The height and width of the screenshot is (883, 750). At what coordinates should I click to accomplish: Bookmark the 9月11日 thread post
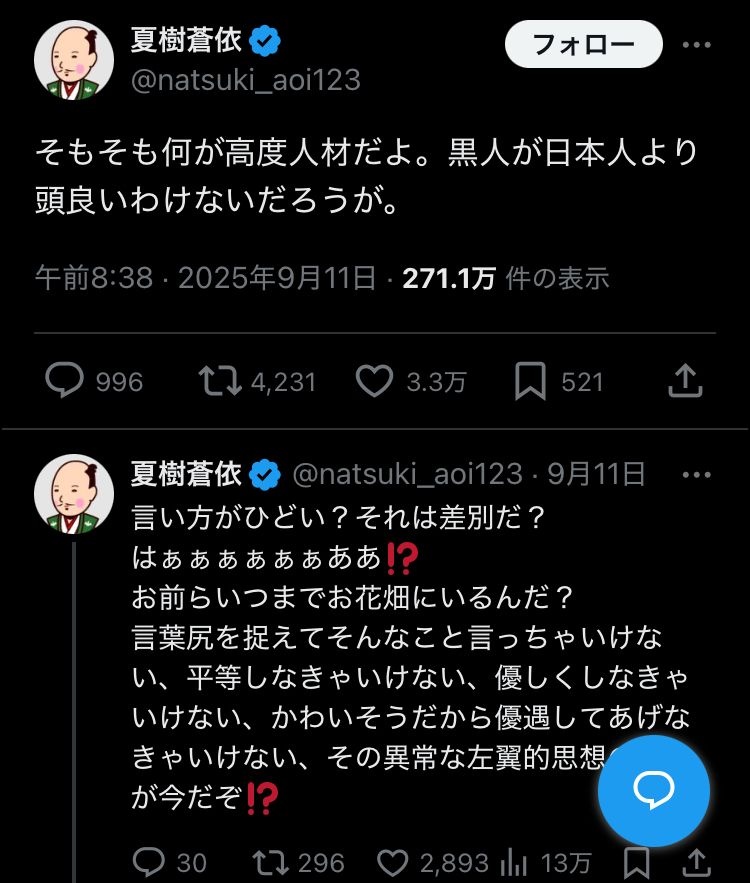(x=634, y=862)
